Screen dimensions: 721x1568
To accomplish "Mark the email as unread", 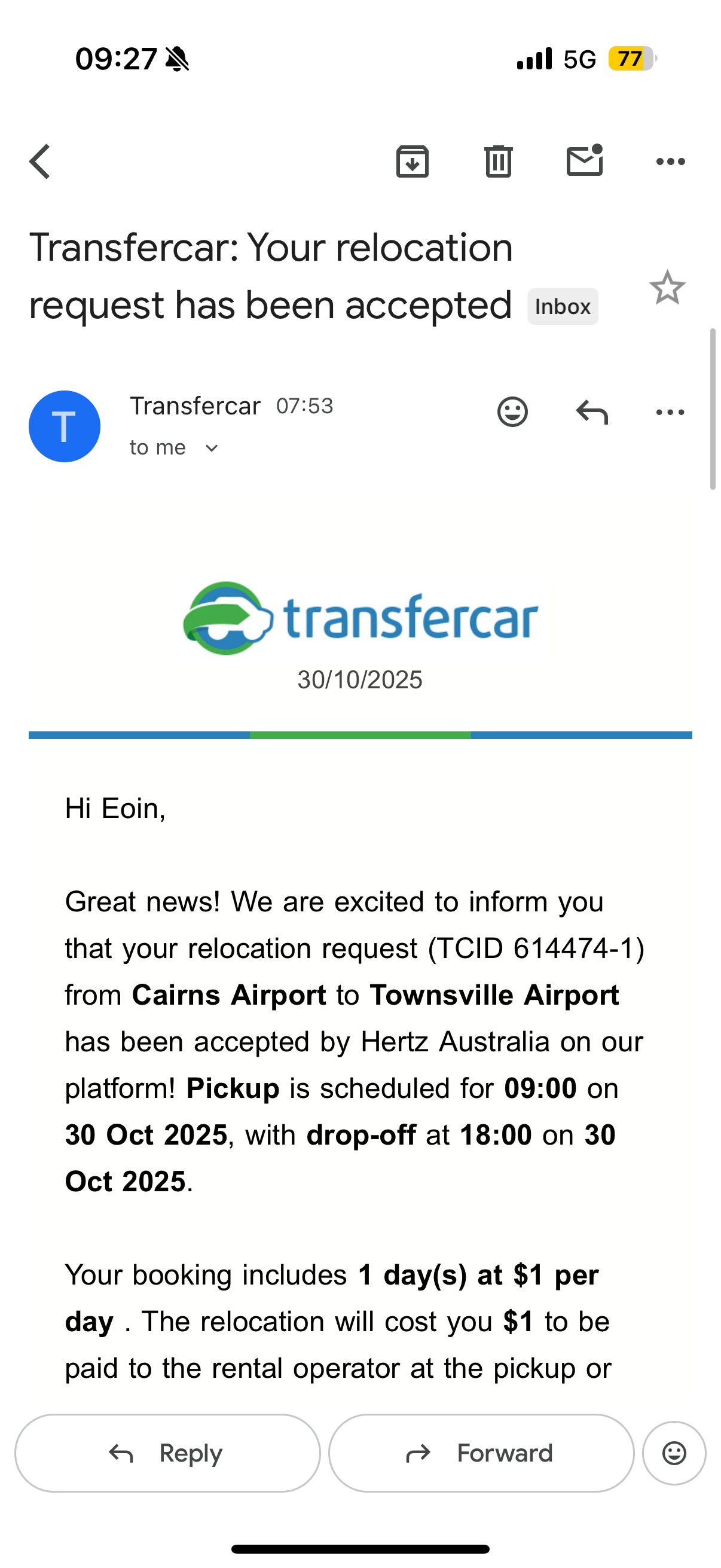I will 584,162.
